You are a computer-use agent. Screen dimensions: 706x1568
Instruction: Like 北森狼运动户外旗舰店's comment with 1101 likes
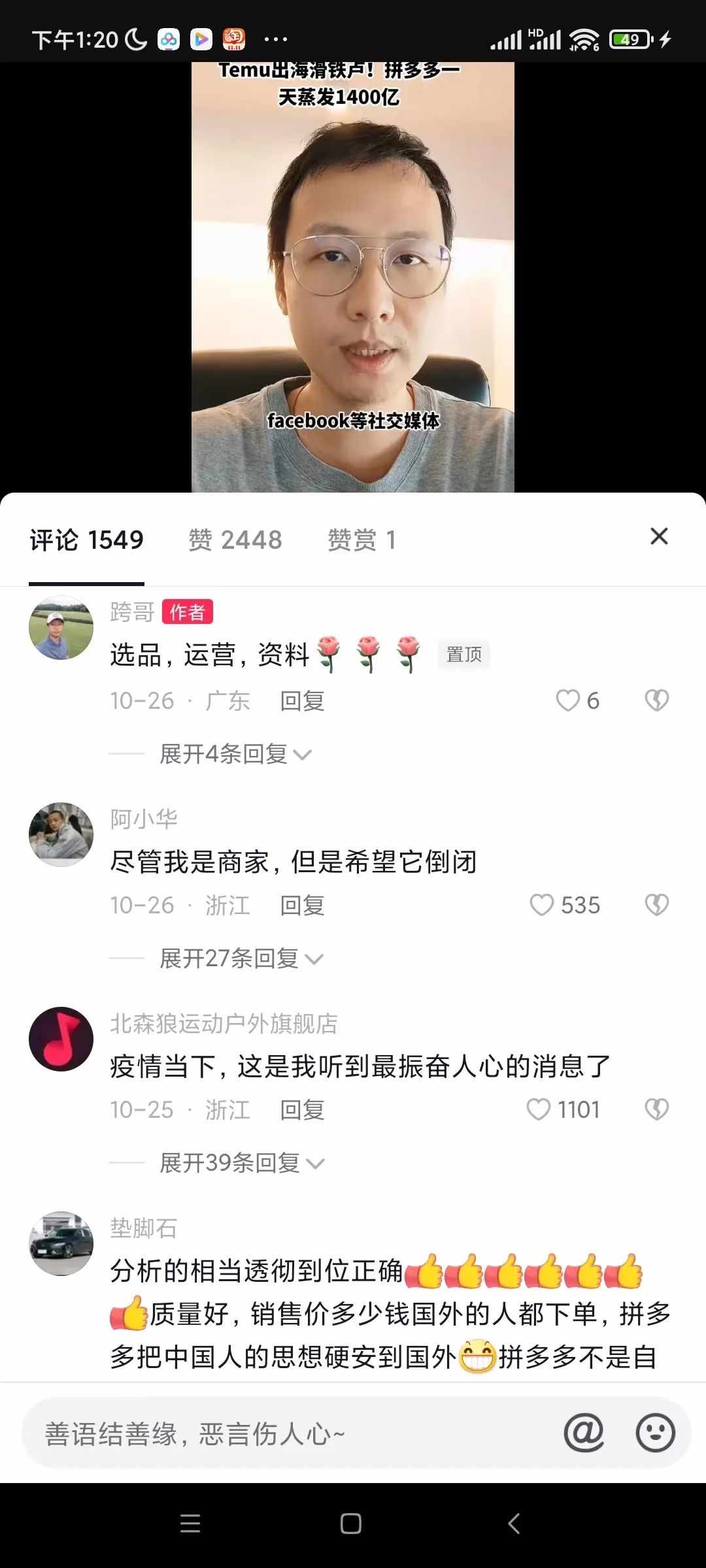(x=539, y=1109)
